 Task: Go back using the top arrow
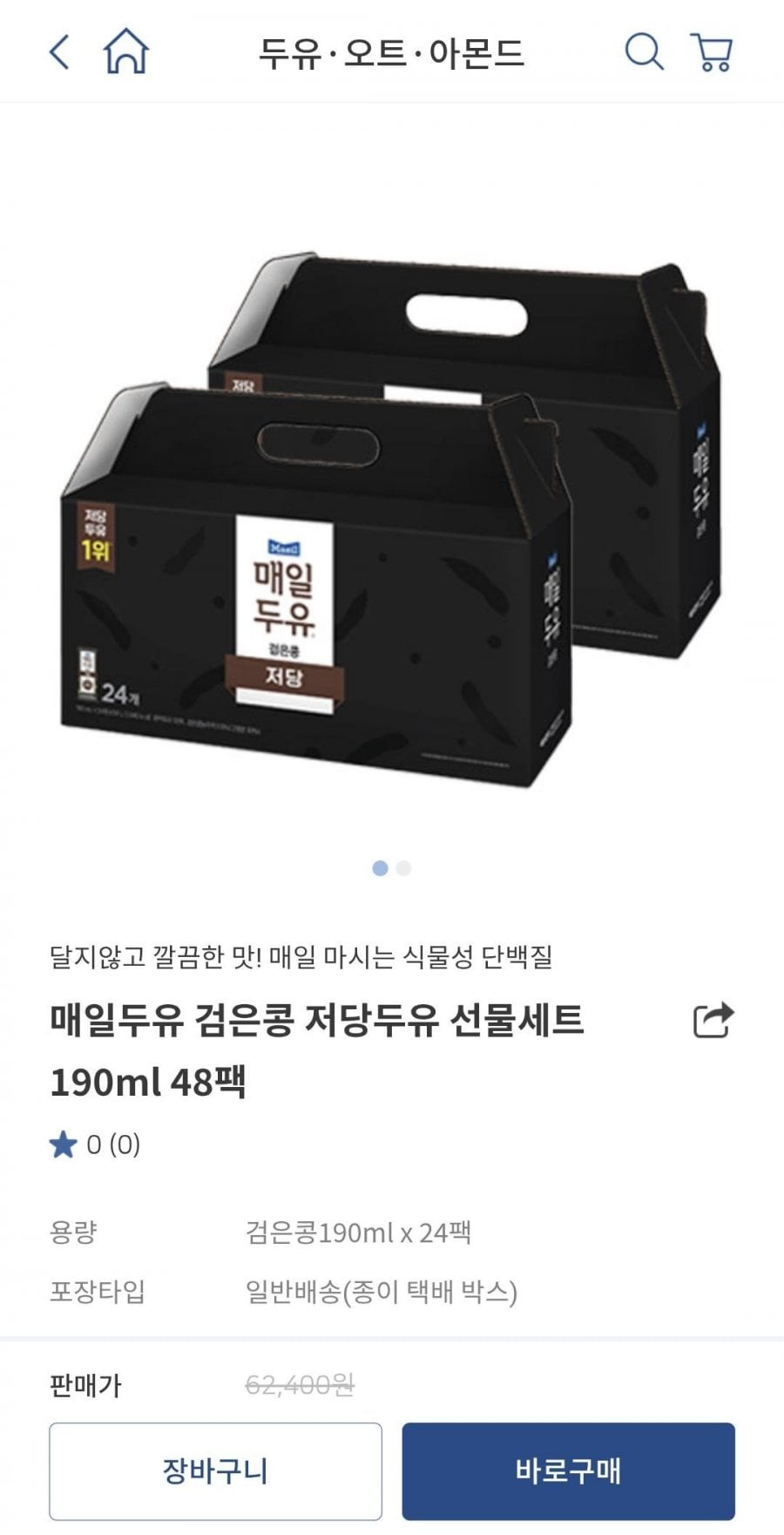(x=58, y=52)
